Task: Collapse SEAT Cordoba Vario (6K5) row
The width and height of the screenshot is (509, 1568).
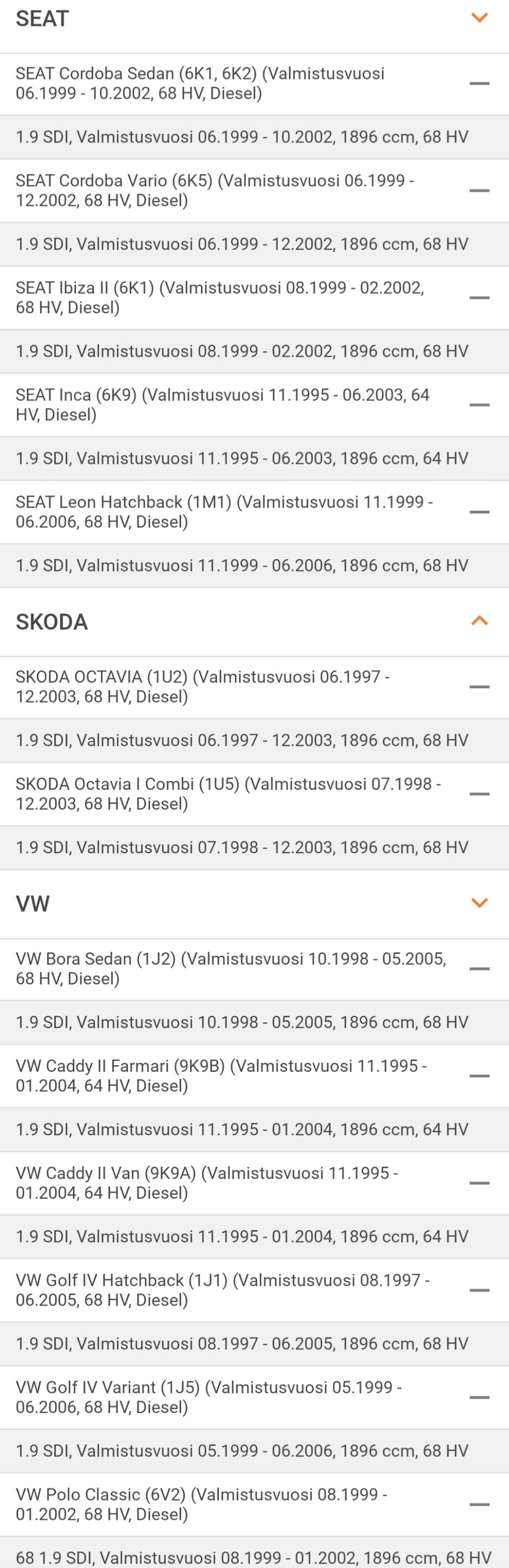Action: [479, 191]
